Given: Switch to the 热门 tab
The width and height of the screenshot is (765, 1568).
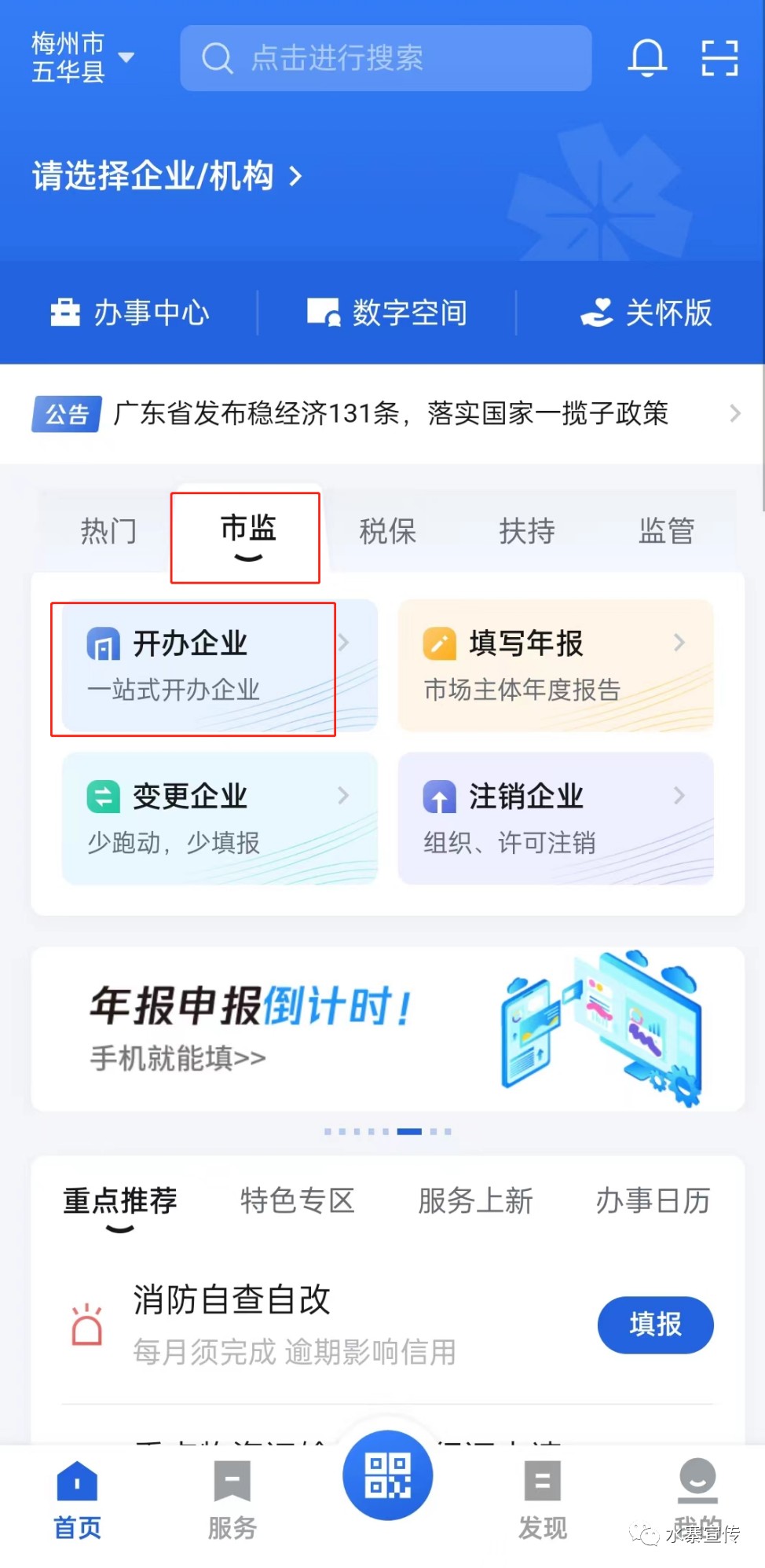Looking at the screenshot, I should click(108, 531).
